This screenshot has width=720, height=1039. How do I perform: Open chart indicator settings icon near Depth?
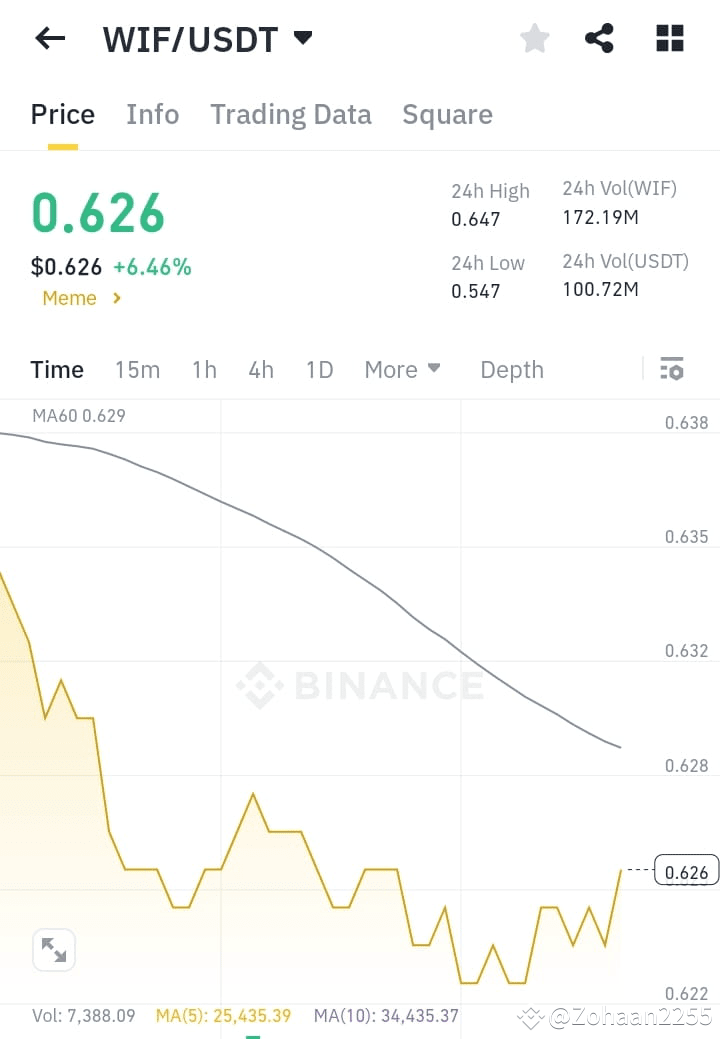coord(671,369)
